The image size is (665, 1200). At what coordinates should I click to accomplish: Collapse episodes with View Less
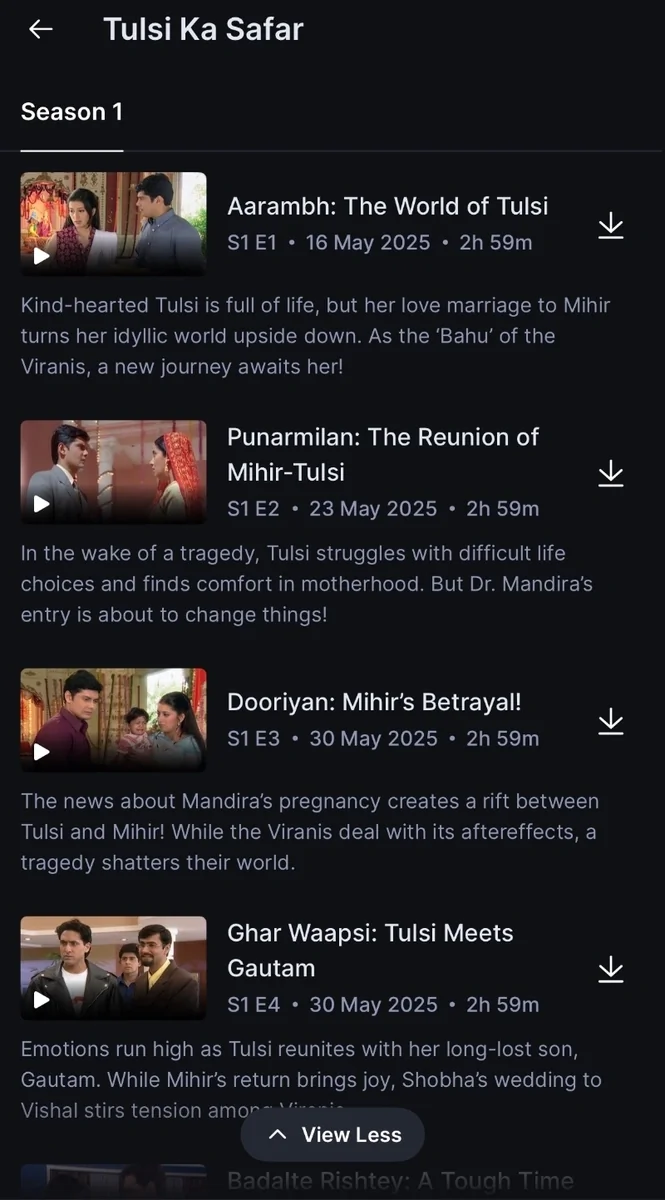click(333, 1134)
